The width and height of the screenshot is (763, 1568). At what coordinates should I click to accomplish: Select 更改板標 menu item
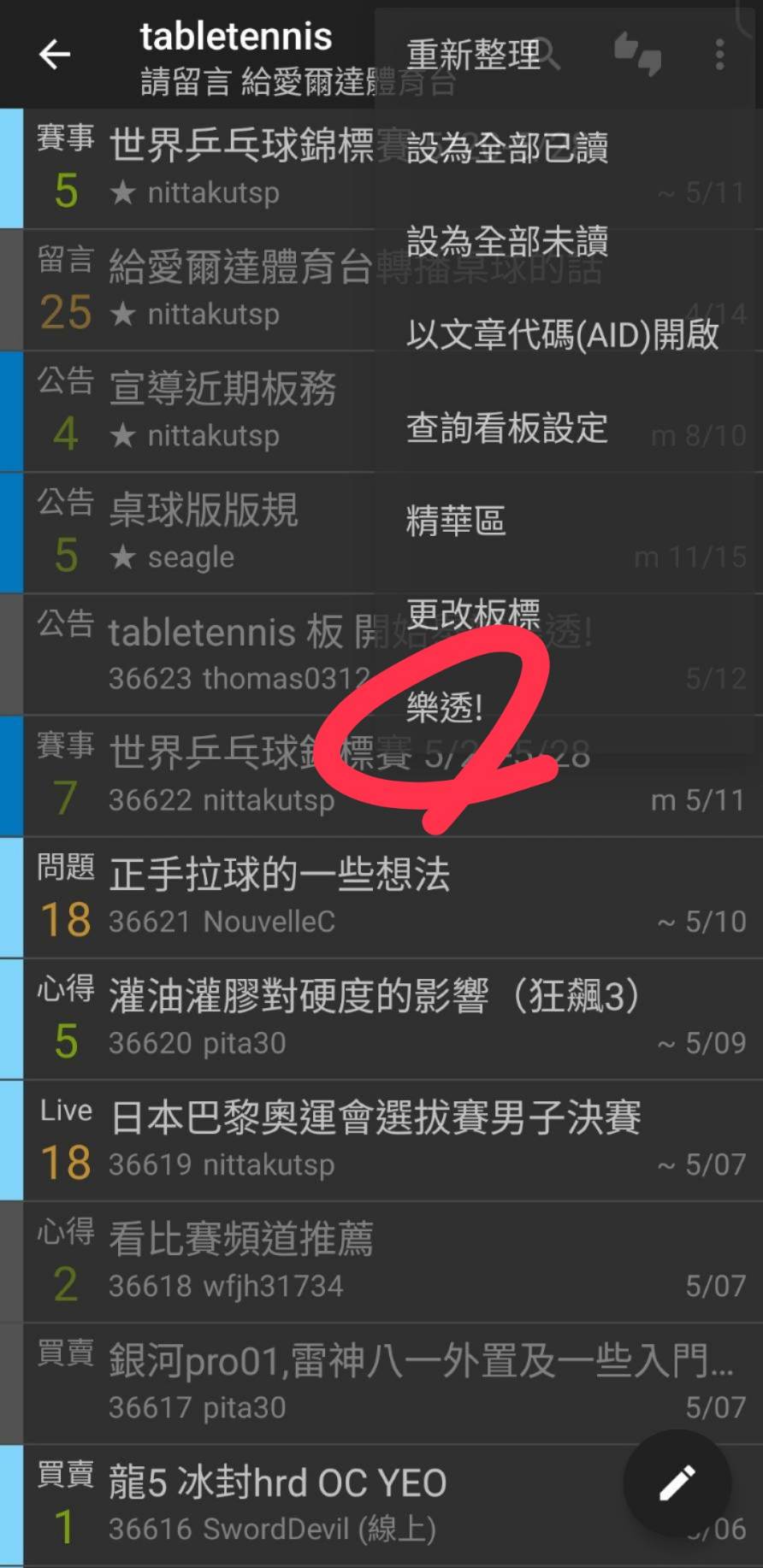pos(568,614)
